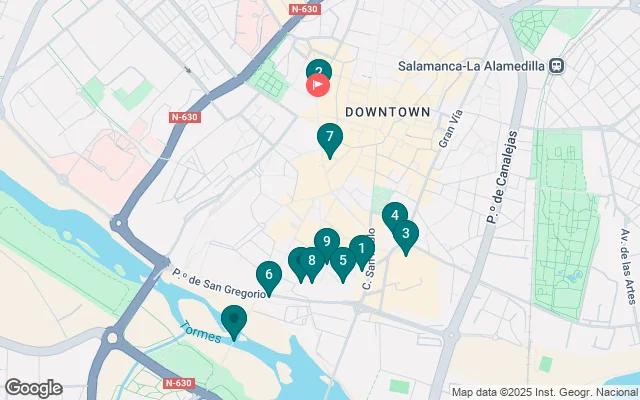Select map marker number 3
This screenshot has width=640, height=400.
(x=406, y=235)
